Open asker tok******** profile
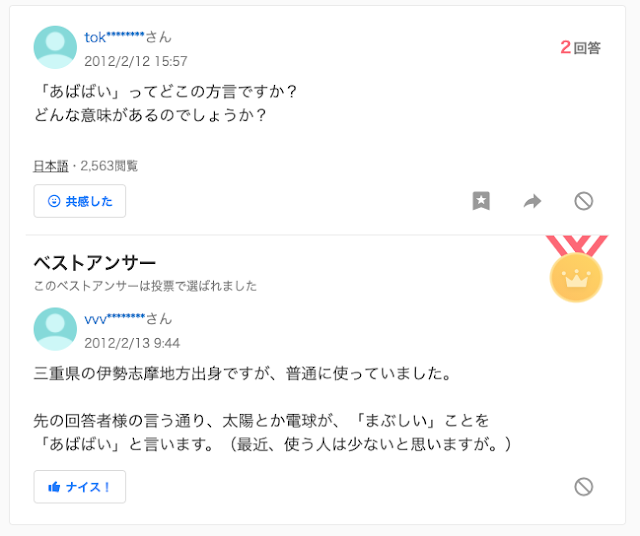Viewport: 640px width, 536px height. [x=114, y=38]
